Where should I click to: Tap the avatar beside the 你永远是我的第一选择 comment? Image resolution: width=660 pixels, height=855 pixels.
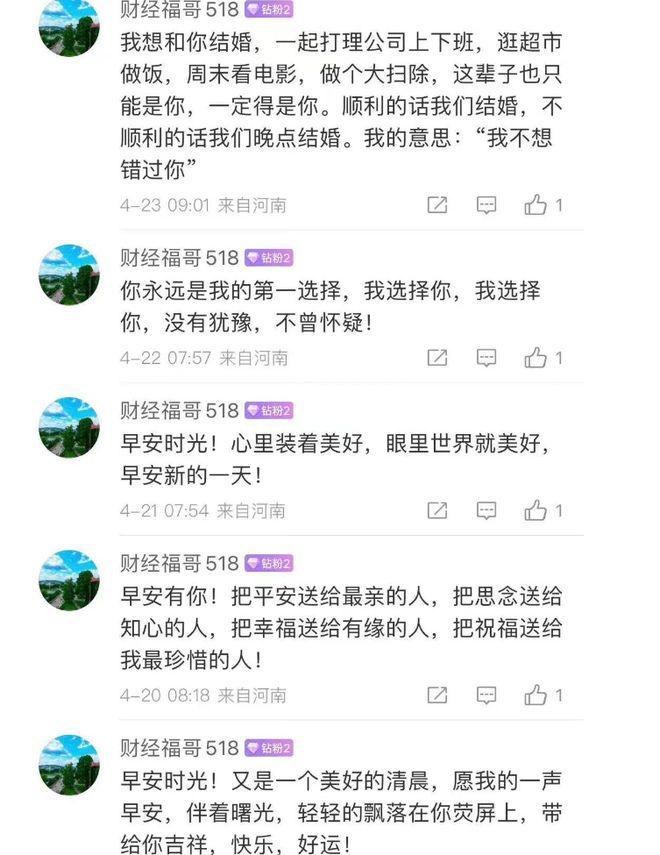click(x=69, y=274)
